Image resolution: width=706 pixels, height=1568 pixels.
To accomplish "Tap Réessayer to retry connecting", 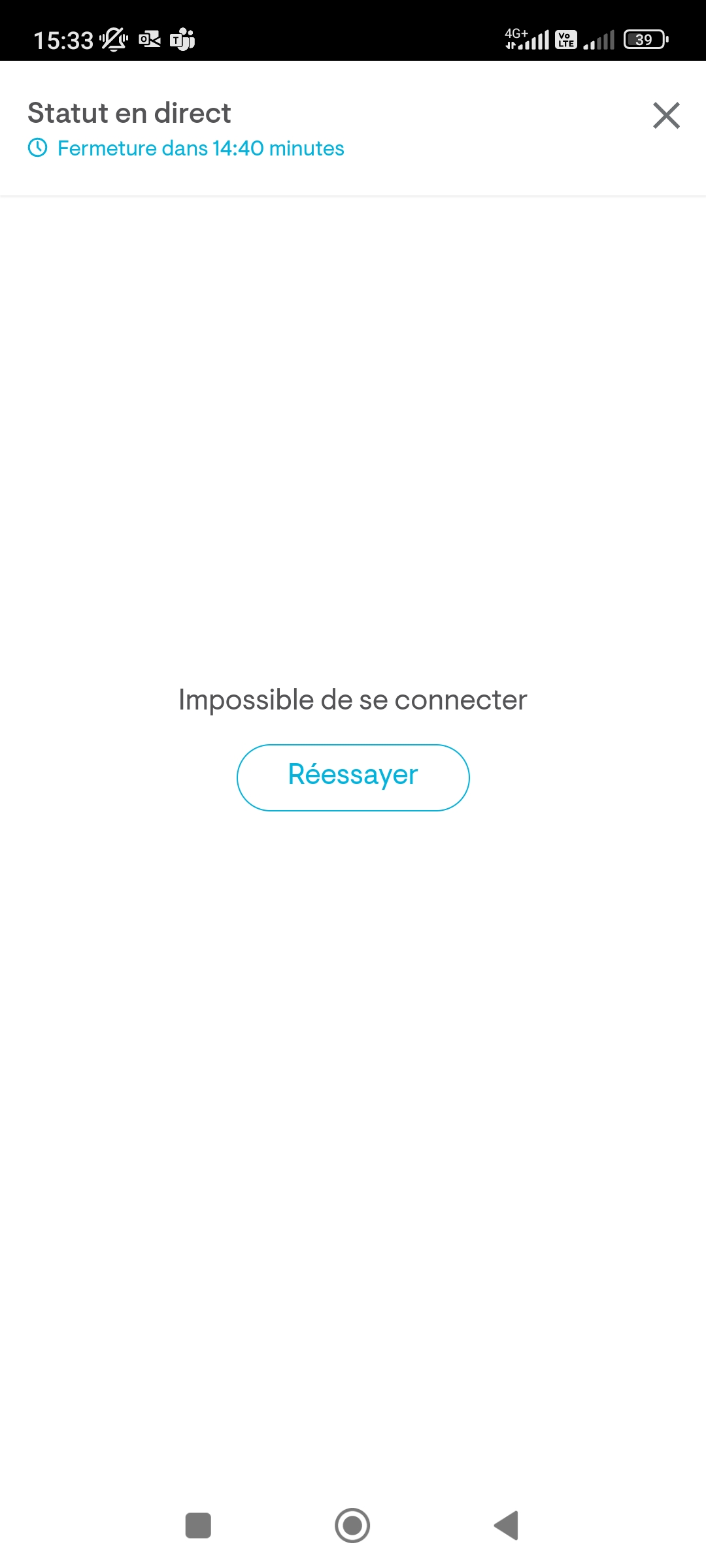I will point(353,777).
